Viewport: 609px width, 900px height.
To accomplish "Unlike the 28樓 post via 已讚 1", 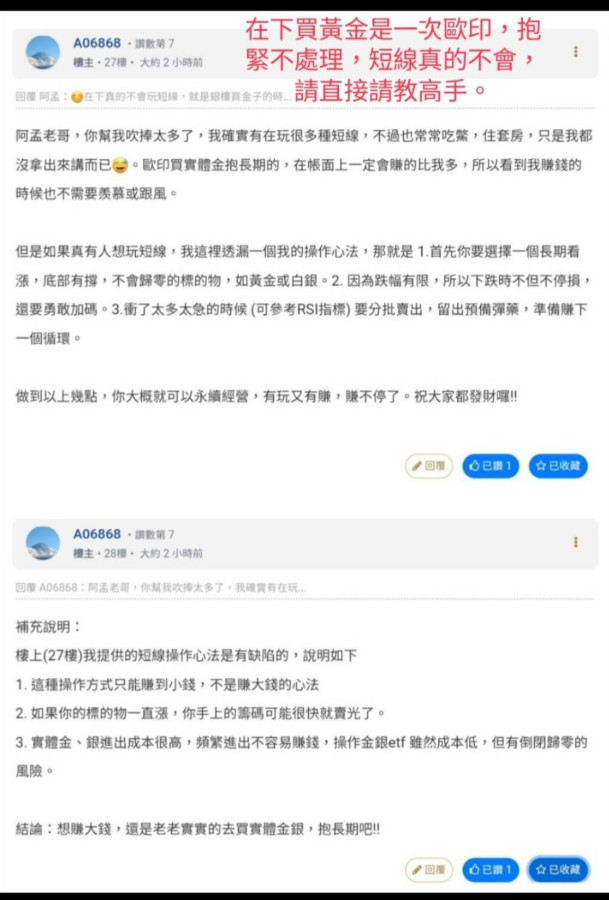I will [490, 870].
